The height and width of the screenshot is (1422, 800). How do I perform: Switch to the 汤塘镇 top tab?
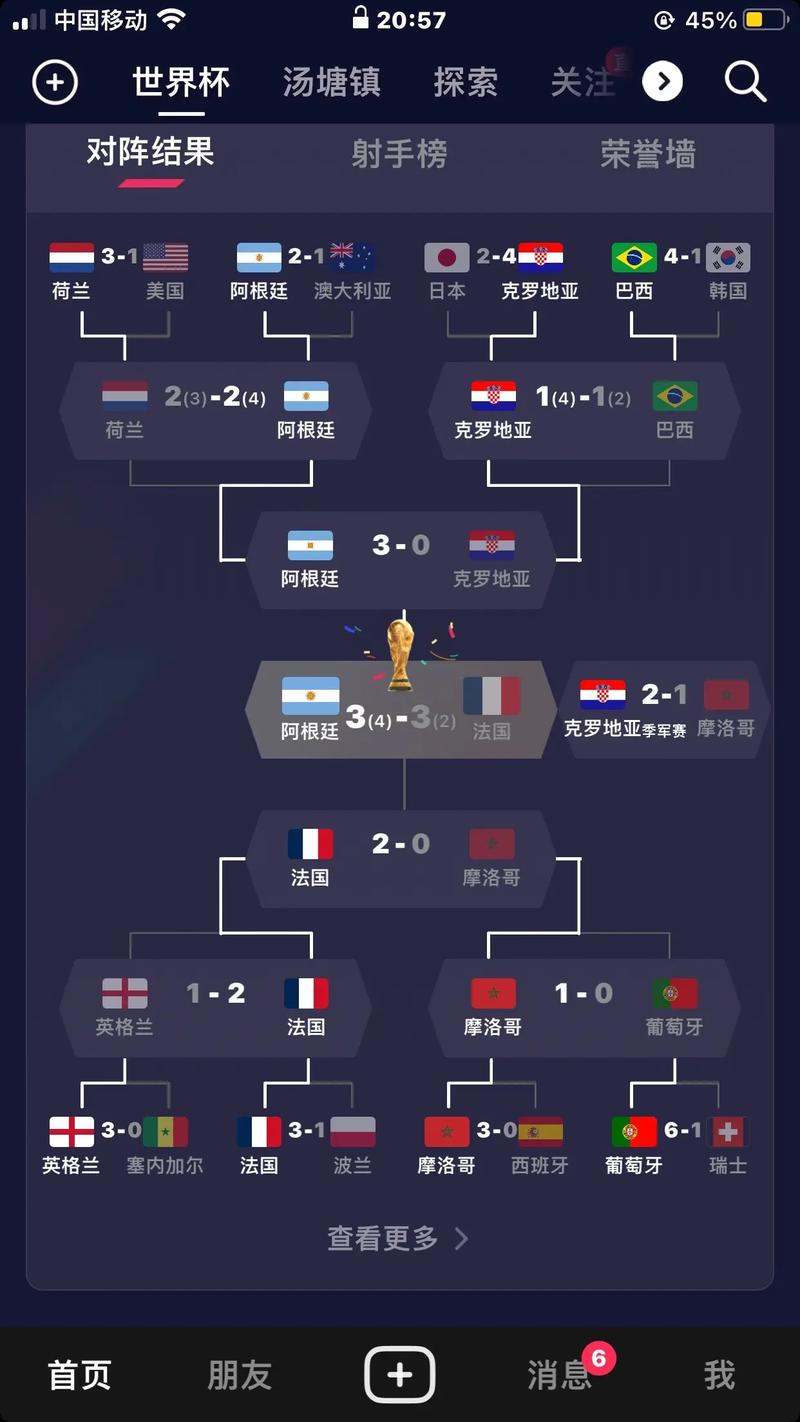[331, 82]
